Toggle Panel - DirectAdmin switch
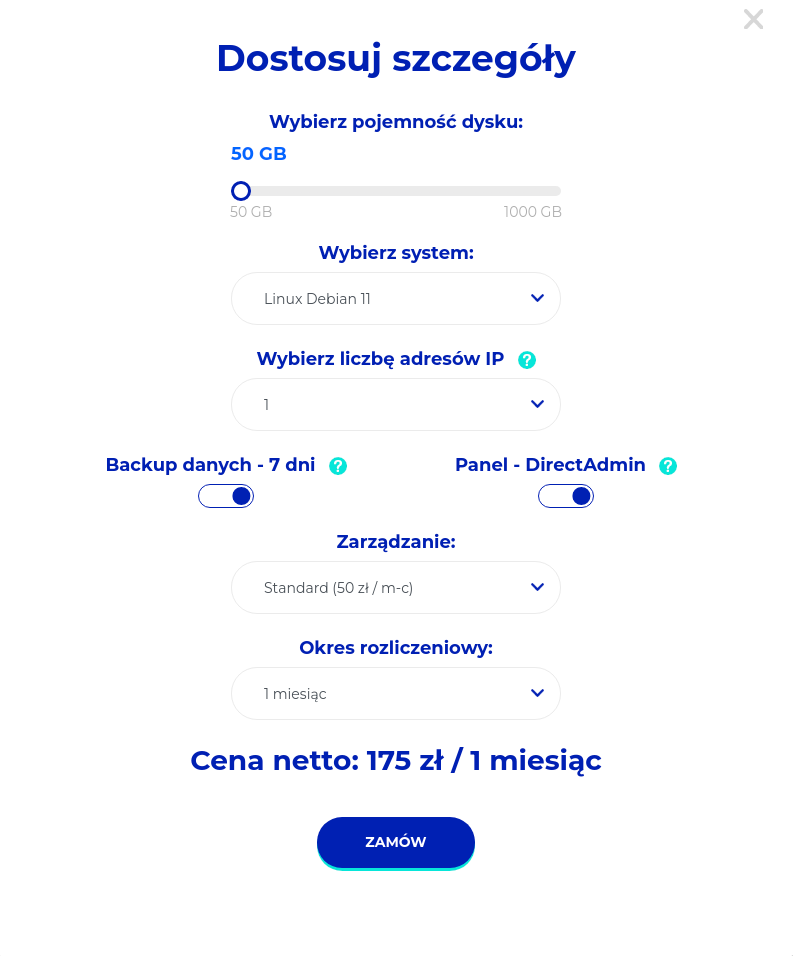 566,496
